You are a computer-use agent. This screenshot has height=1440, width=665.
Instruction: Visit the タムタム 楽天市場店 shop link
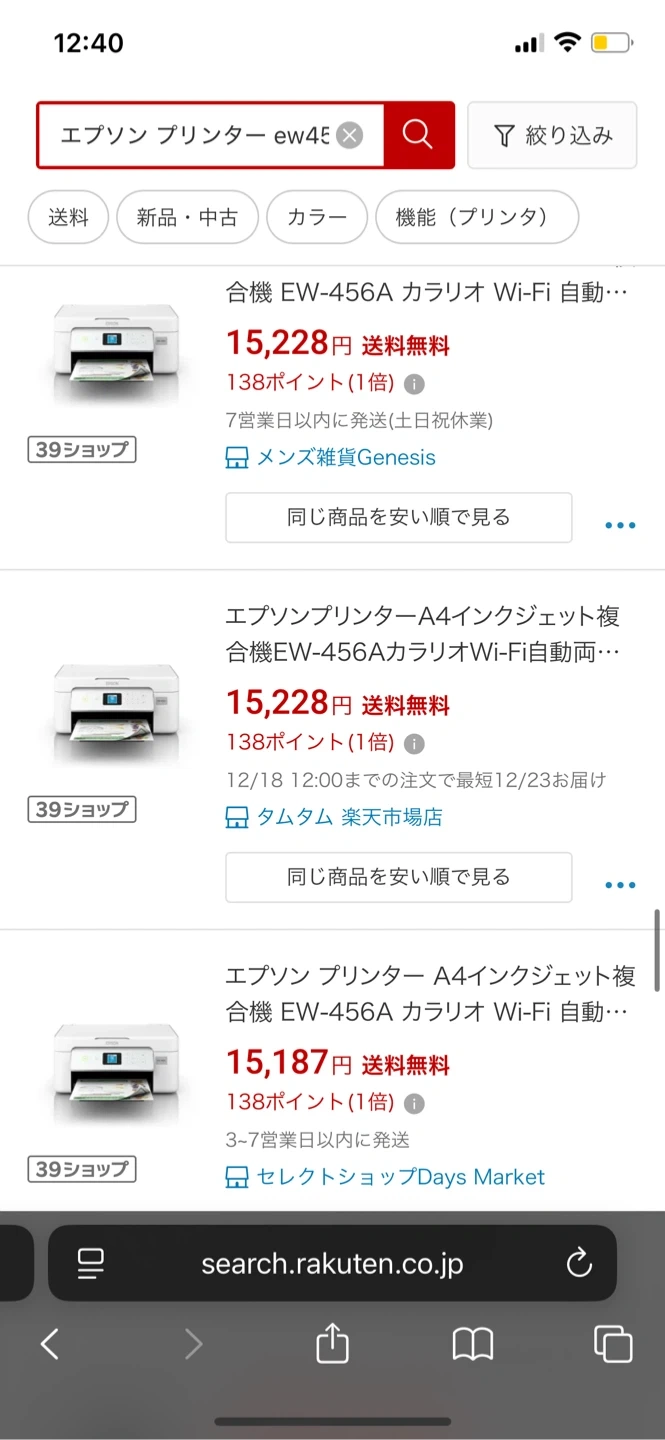pos(349,817)
